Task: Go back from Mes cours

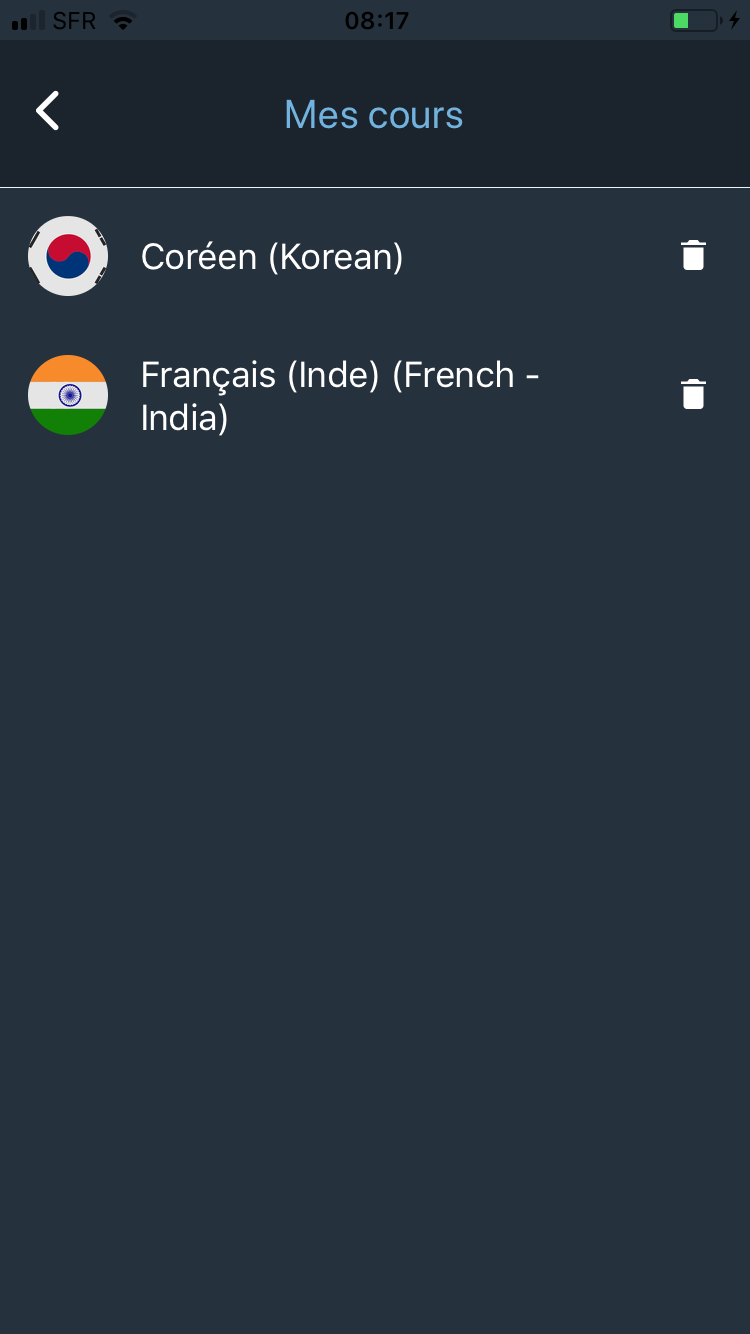Action: click(x=48, y=111)
